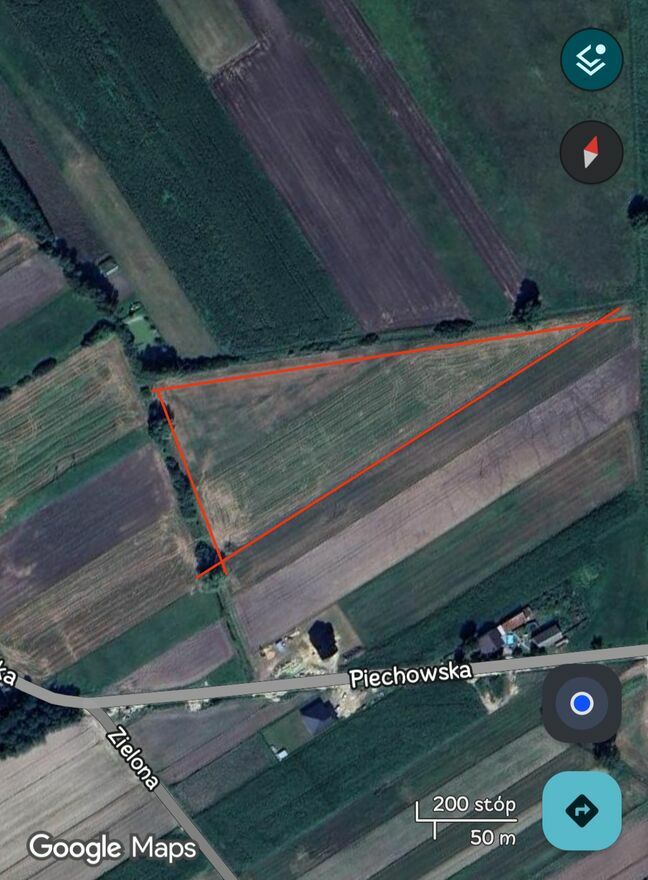This screenshot has width=648, height=880.
Task: Tap the compass to reset north
Action: (x=592, y=152)
